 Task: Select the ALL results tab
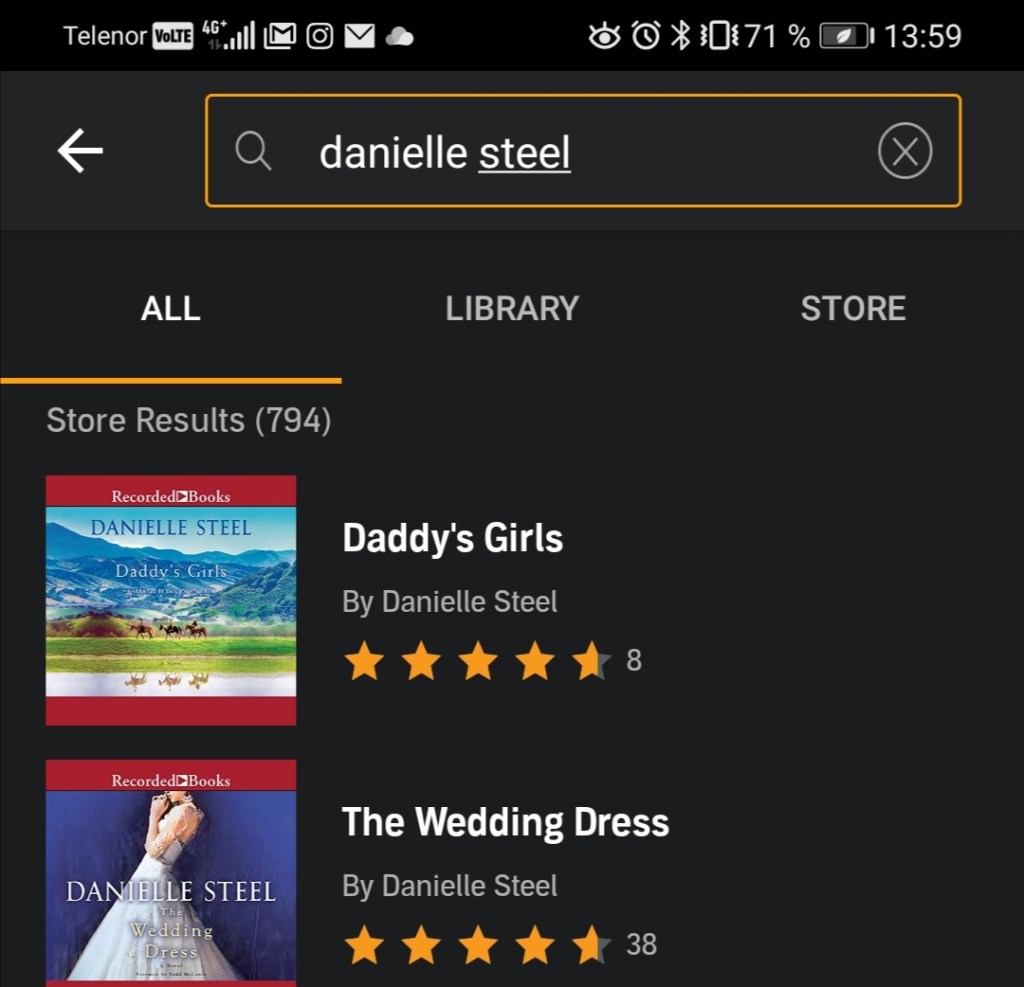click(x=170, y=309)
